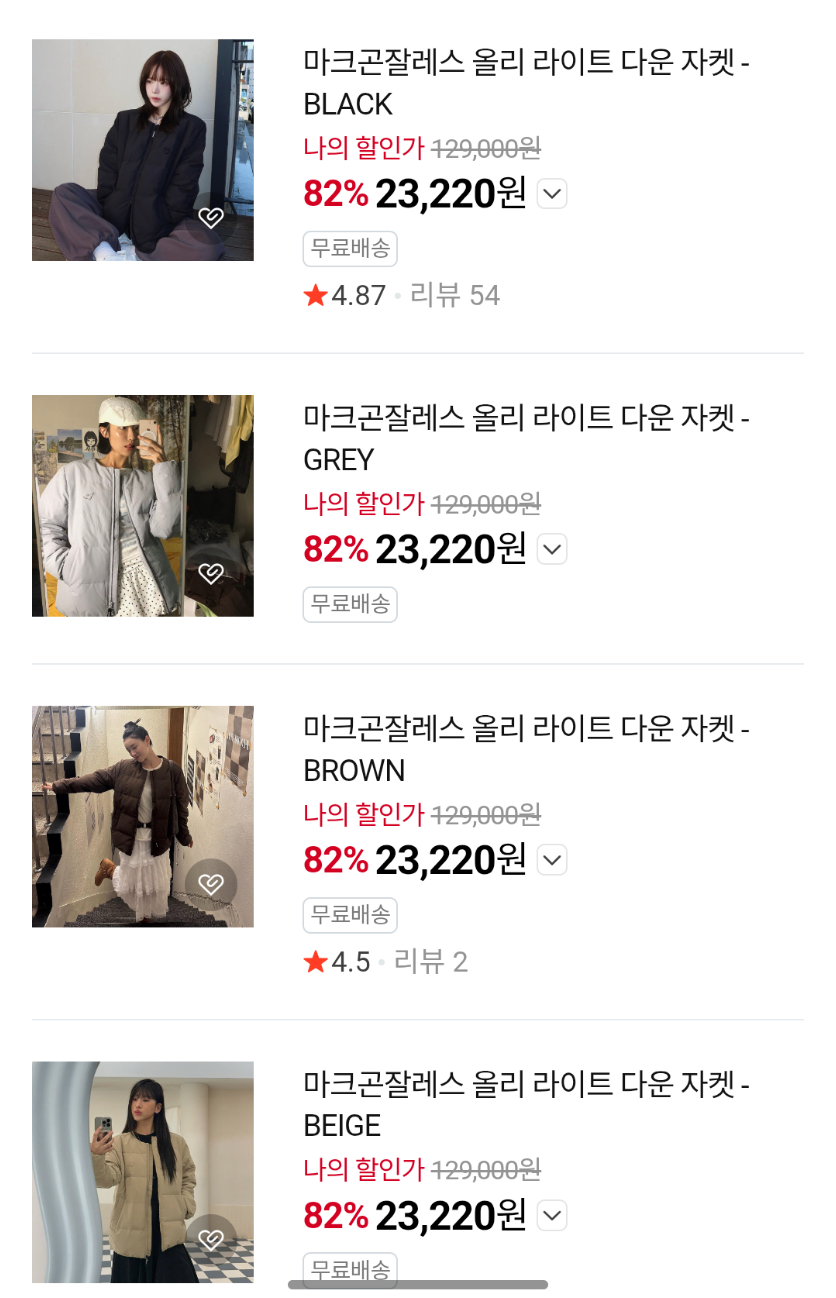Expand price details for the GREY jacket
836x1298 pixels.
(x=552, y=549)
